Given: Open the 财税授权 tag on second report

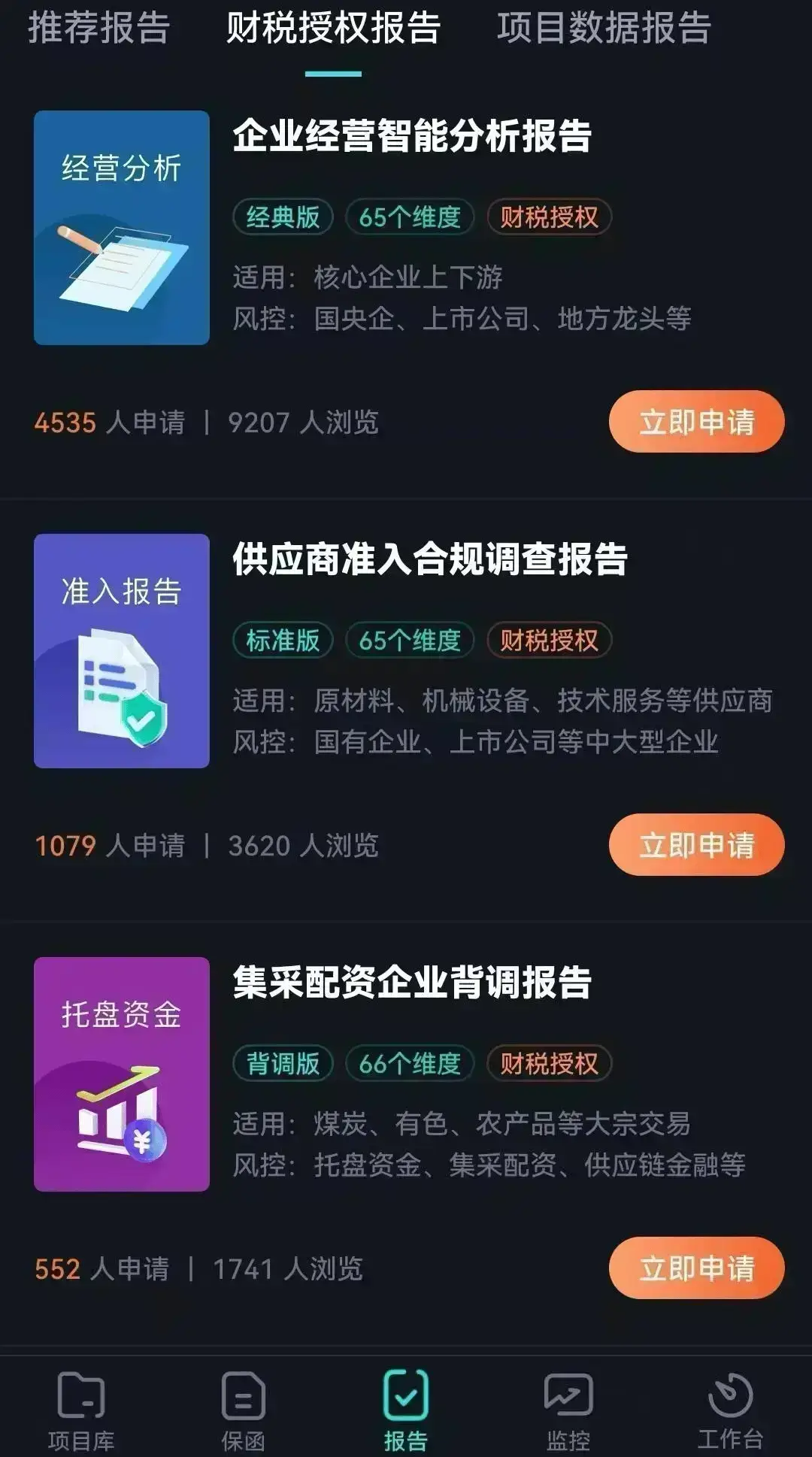Looking at the screenshot, I should click(x=548, y=641).
